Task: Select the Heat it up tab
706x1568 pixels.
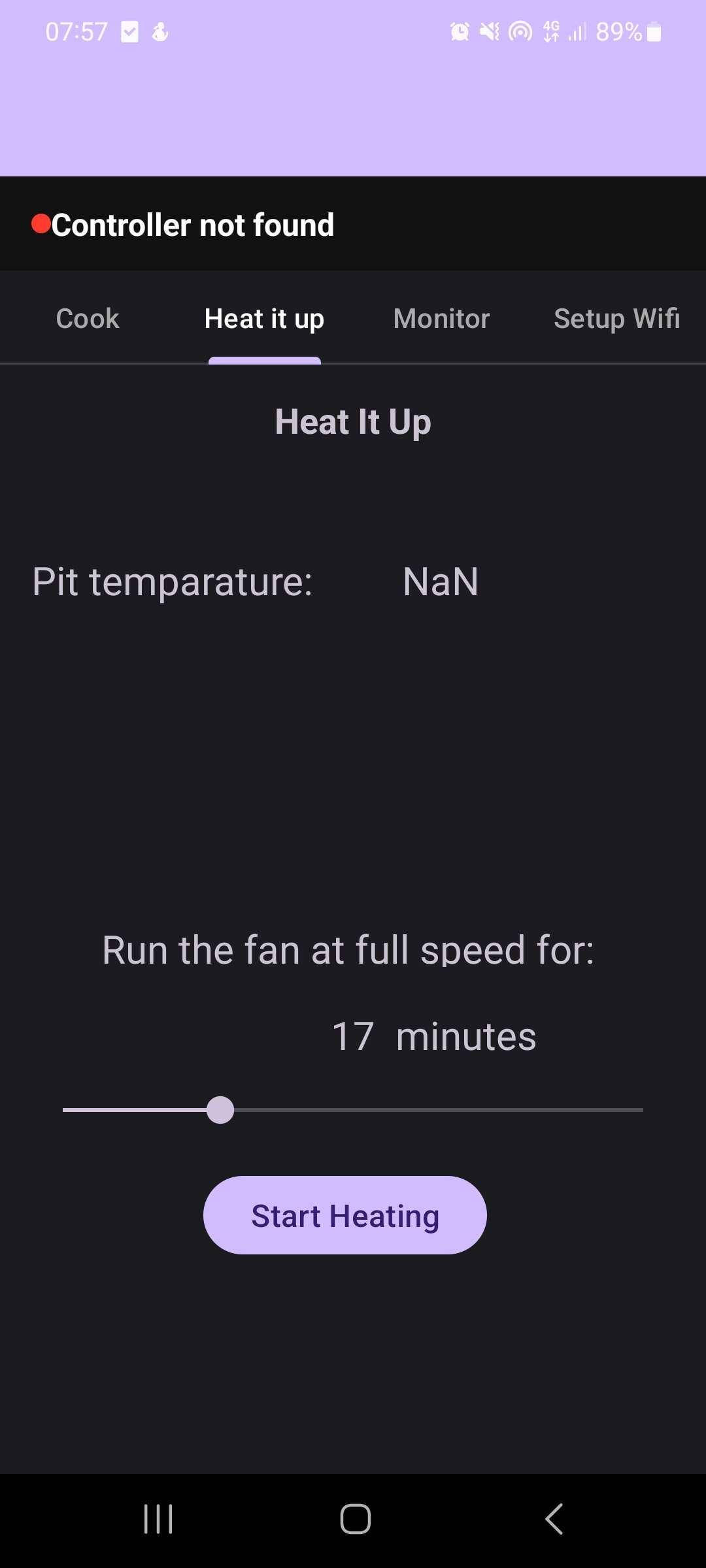Action: pyautogui.click(x=264, y=319)
